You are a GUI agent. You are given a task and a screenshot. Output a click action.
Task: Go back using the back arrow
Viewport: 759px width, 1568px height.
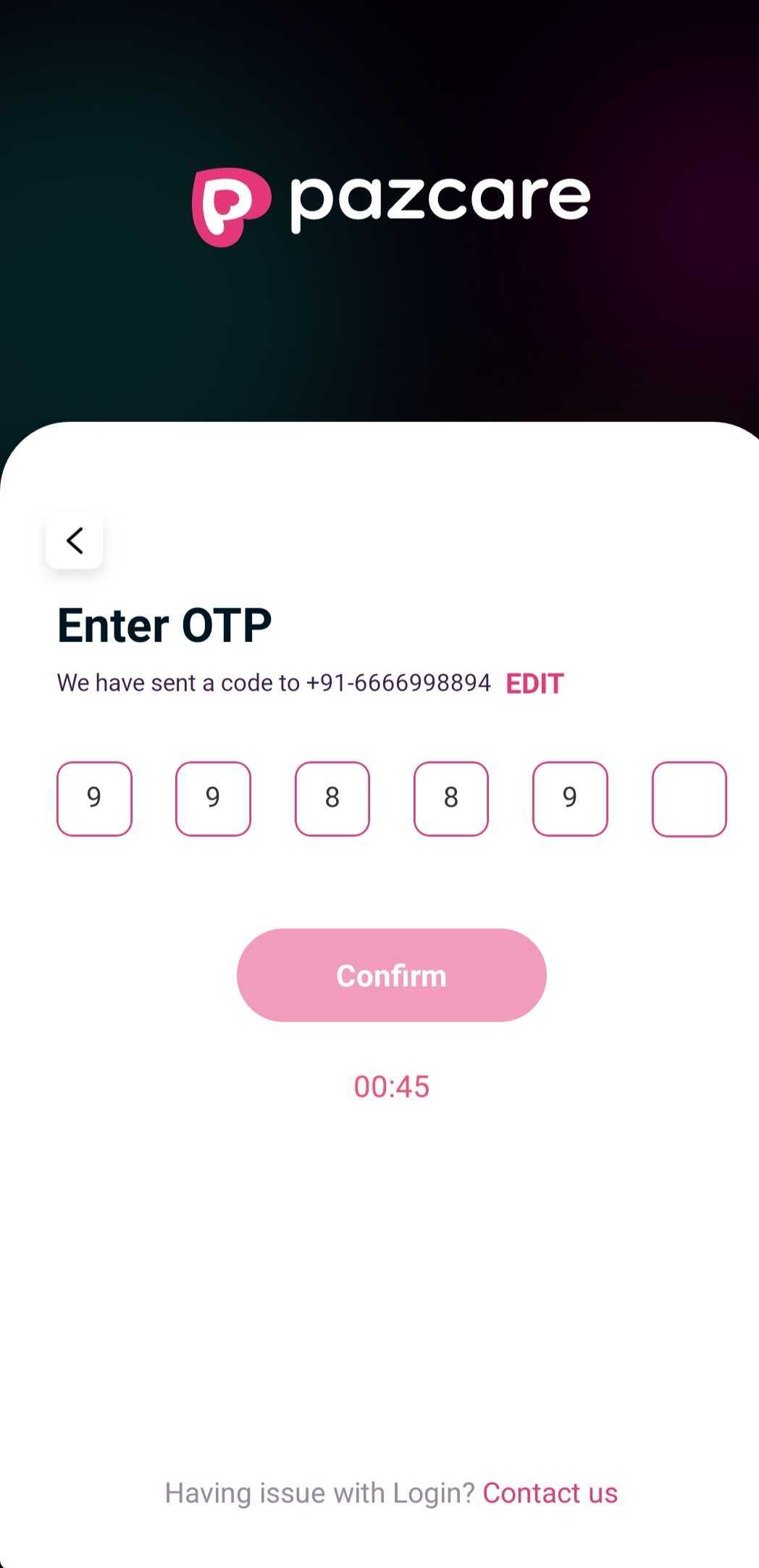(75, 540)
